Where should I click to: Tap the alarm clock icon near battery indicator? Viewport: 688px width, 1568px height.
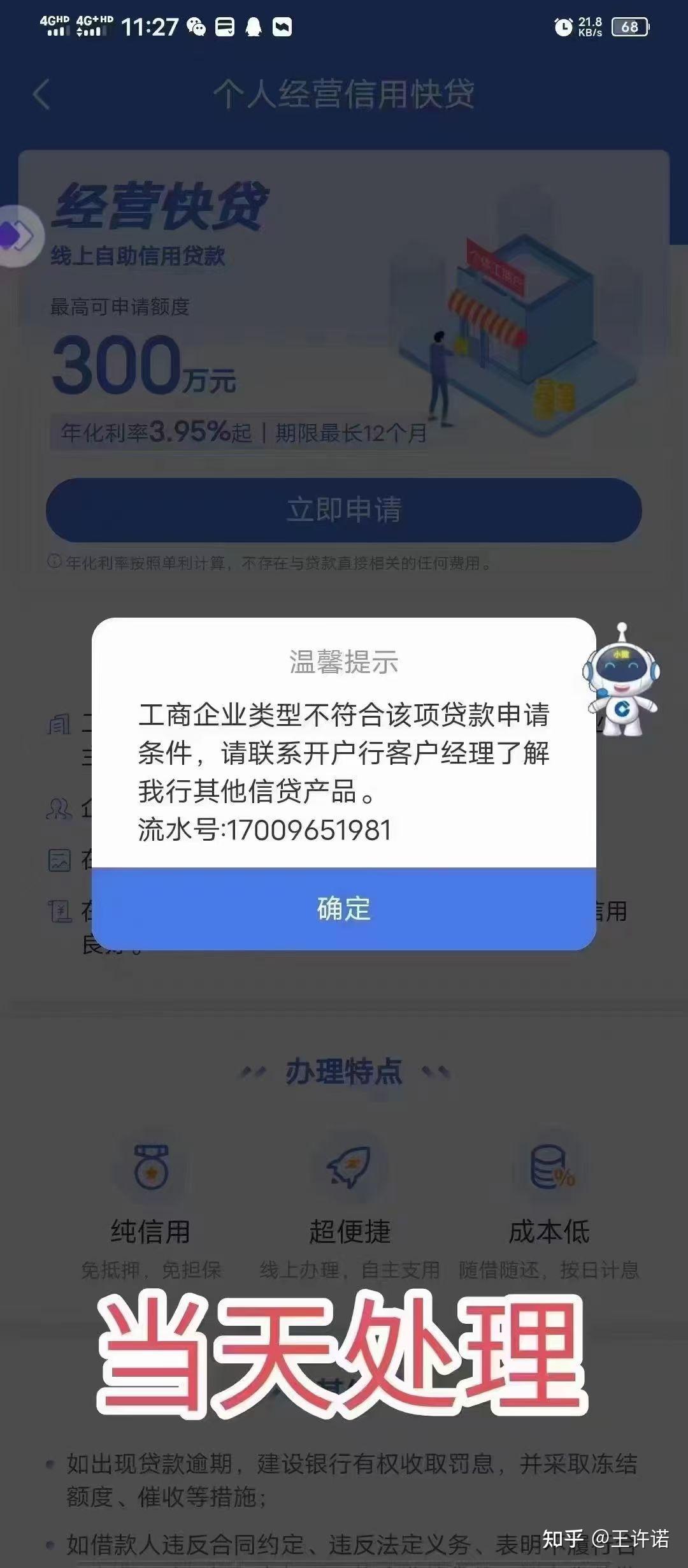(x=563, y=27)
